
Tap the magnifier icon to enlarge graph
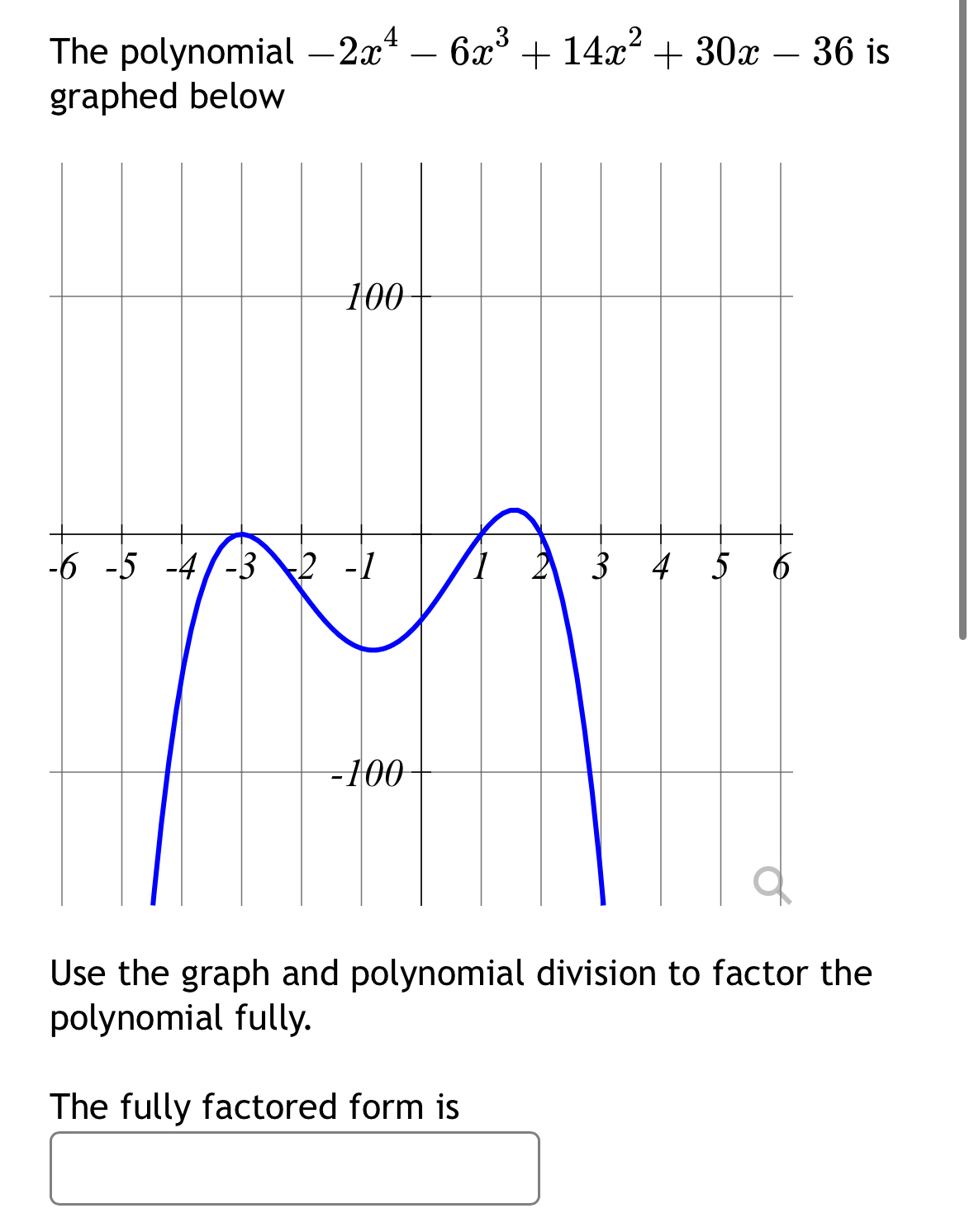(772, 884)
